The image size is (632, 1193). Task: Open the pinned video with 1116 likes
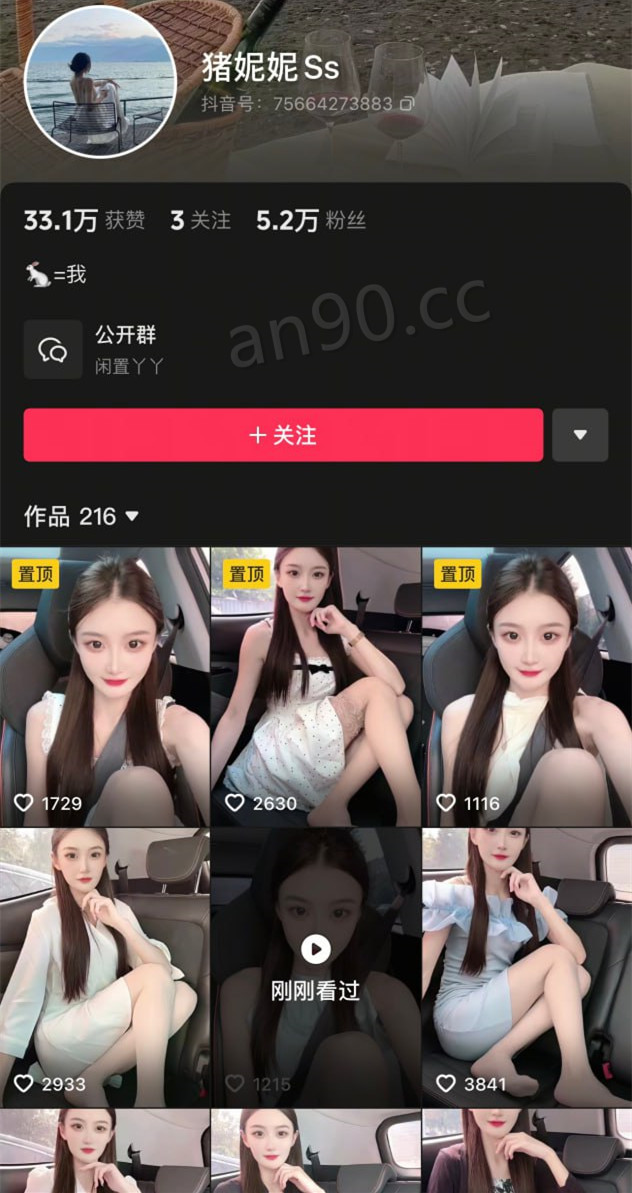coord(527,685)
